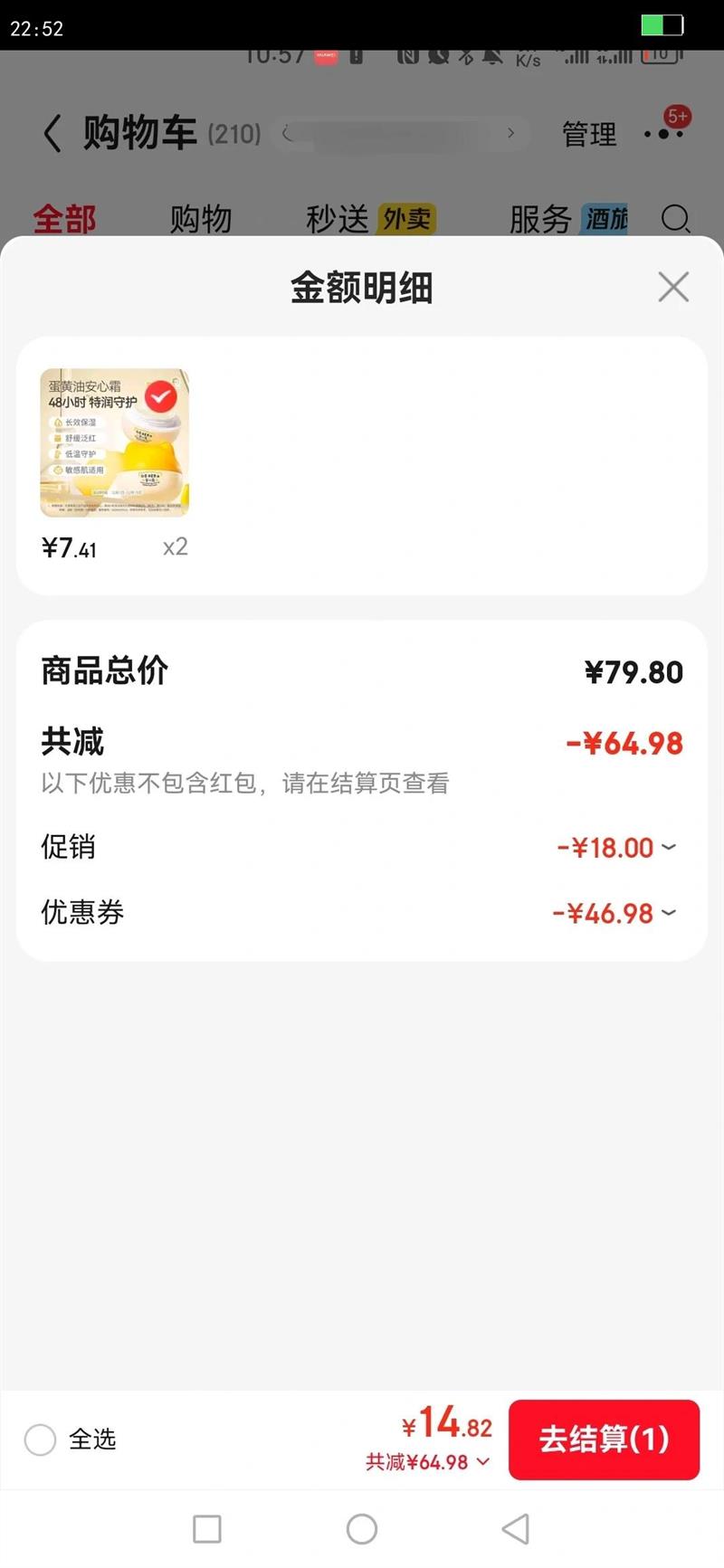Open the three-dot more menu
This screenshot has height=1568, width=724.
663,134
